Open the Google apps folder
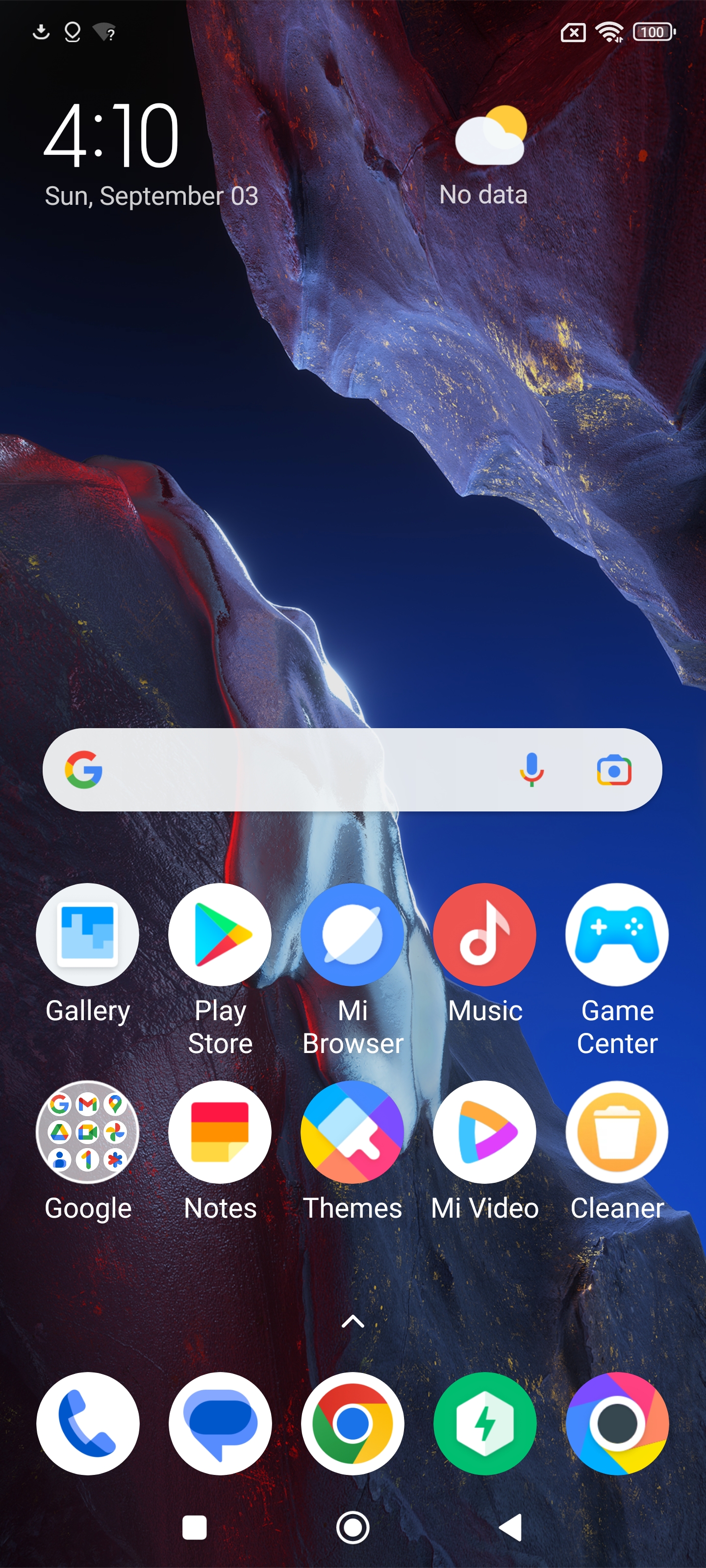The image size is (706, 1568). 88,1131
